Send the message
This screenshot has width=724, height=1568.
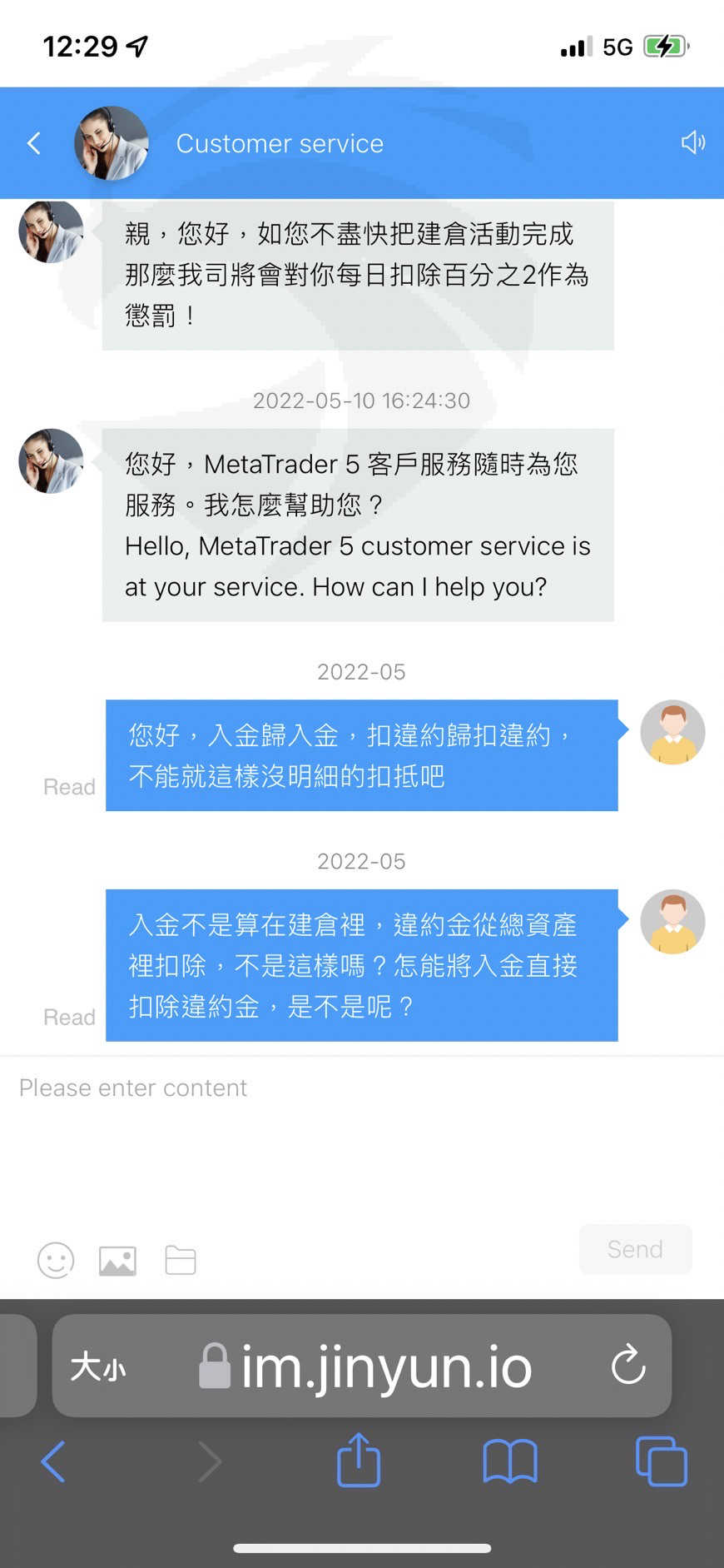[635, 1249]
